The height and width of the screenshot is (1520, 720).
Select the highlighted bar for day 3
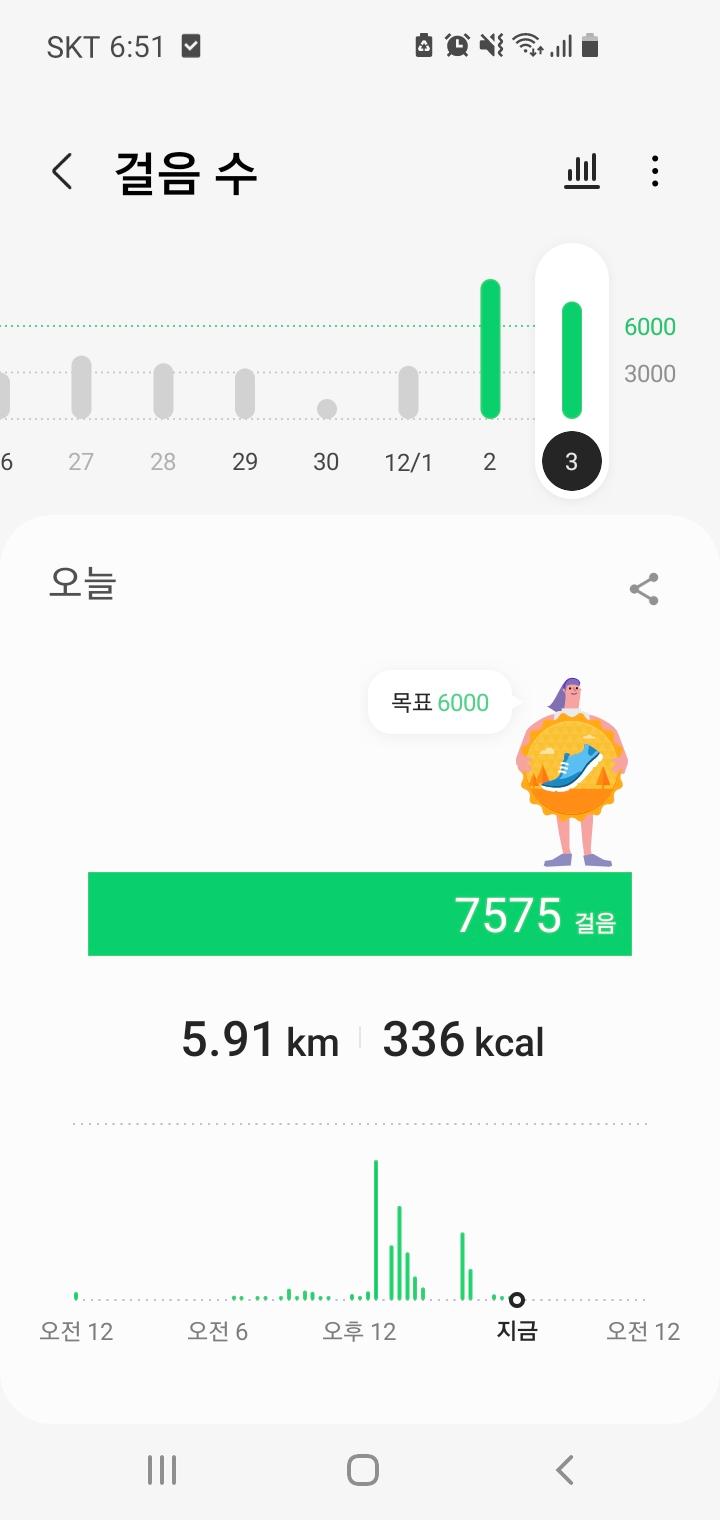tap(572, 360)
